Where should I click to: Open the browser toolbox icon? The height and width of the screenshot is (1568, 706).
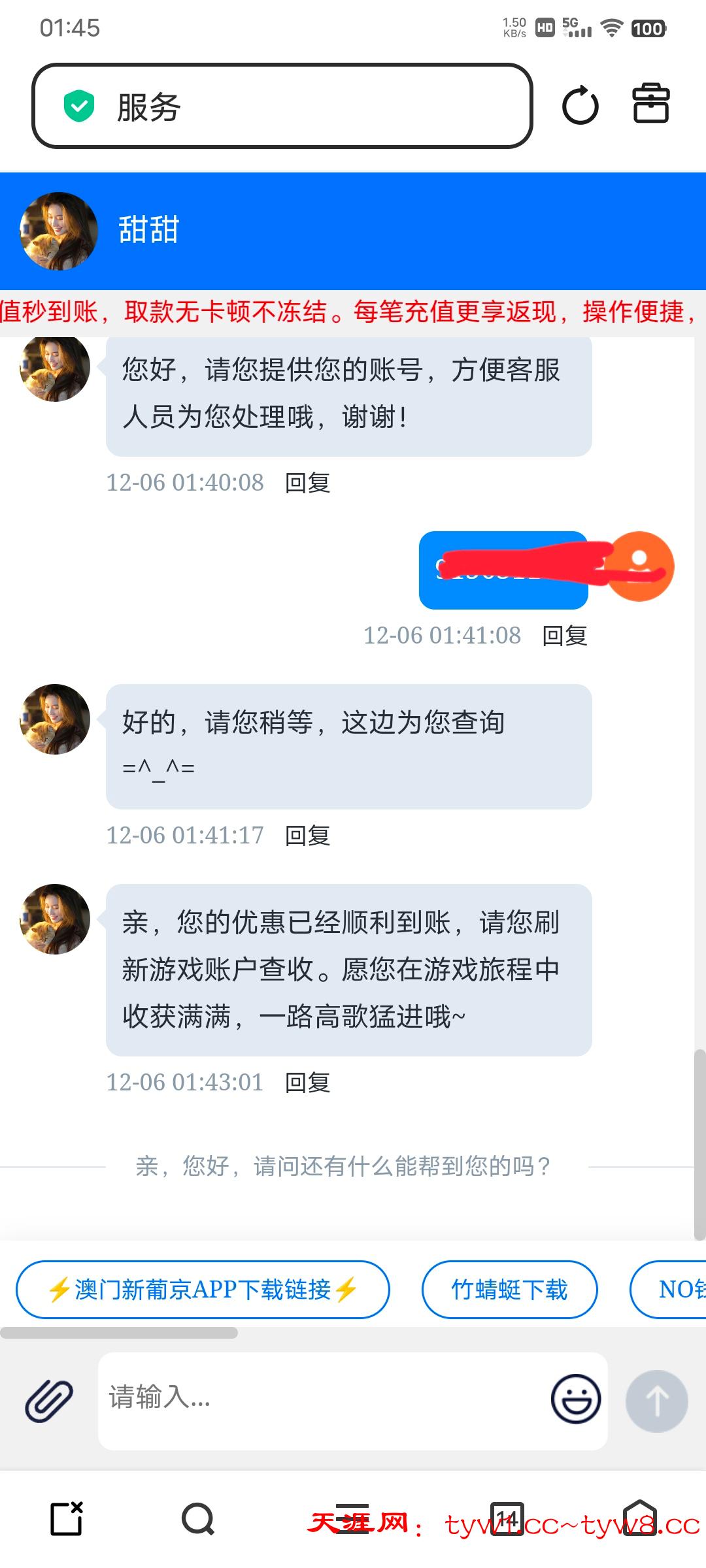pos(650,105)
